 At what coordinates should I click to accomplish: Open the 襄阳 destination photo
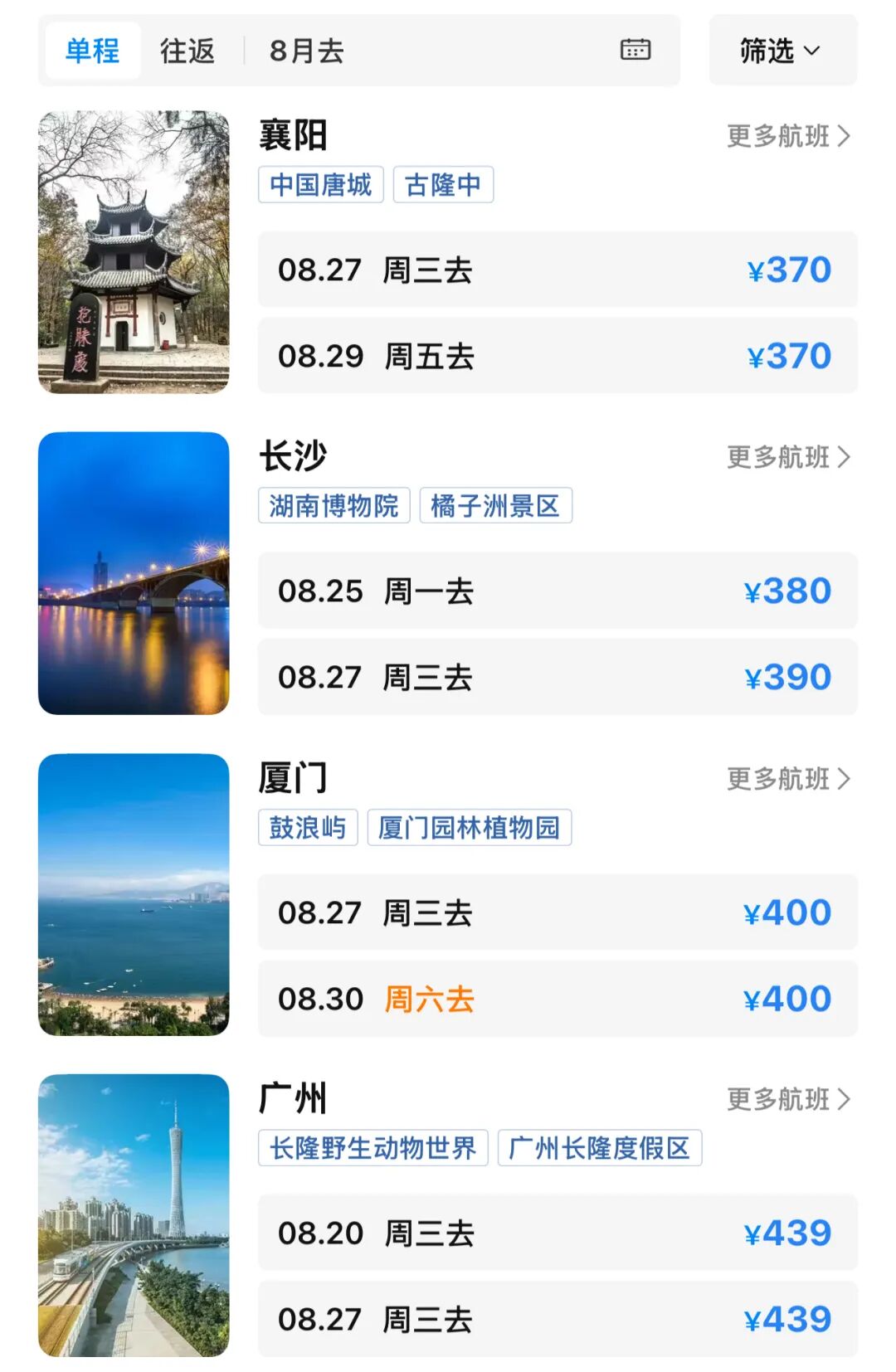134,252
